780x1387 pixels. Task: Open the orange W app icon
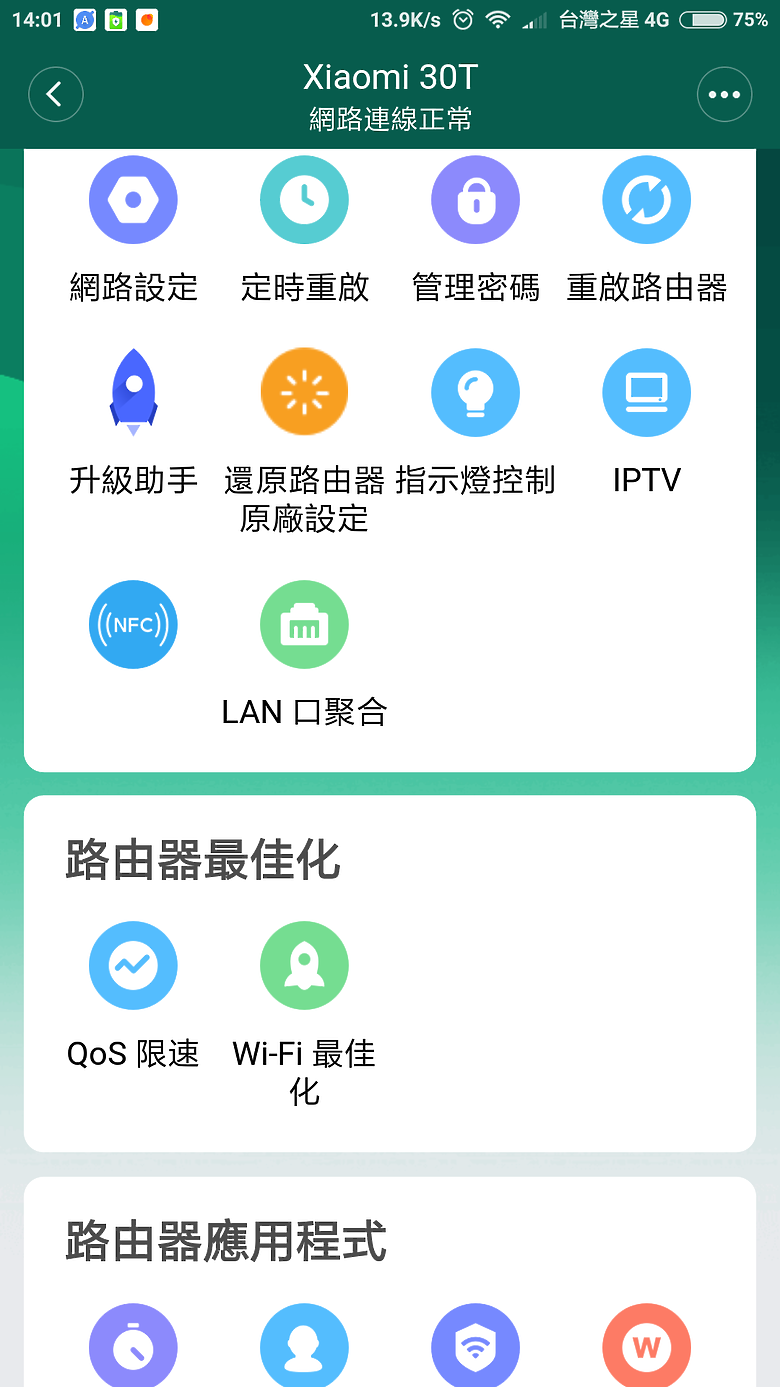coord(646,1345)
